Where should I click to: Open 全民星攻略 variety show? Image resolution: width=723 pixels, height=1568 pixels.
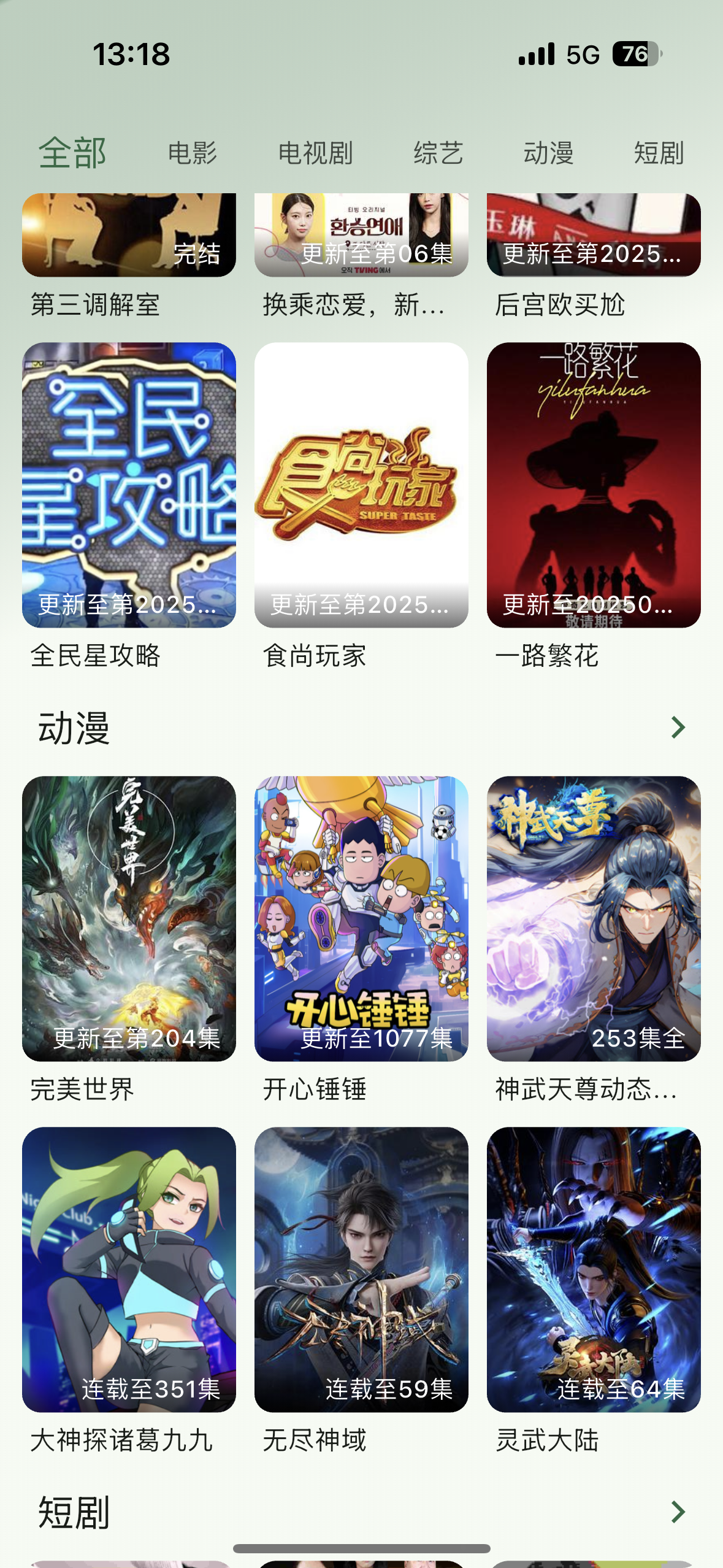129,485
